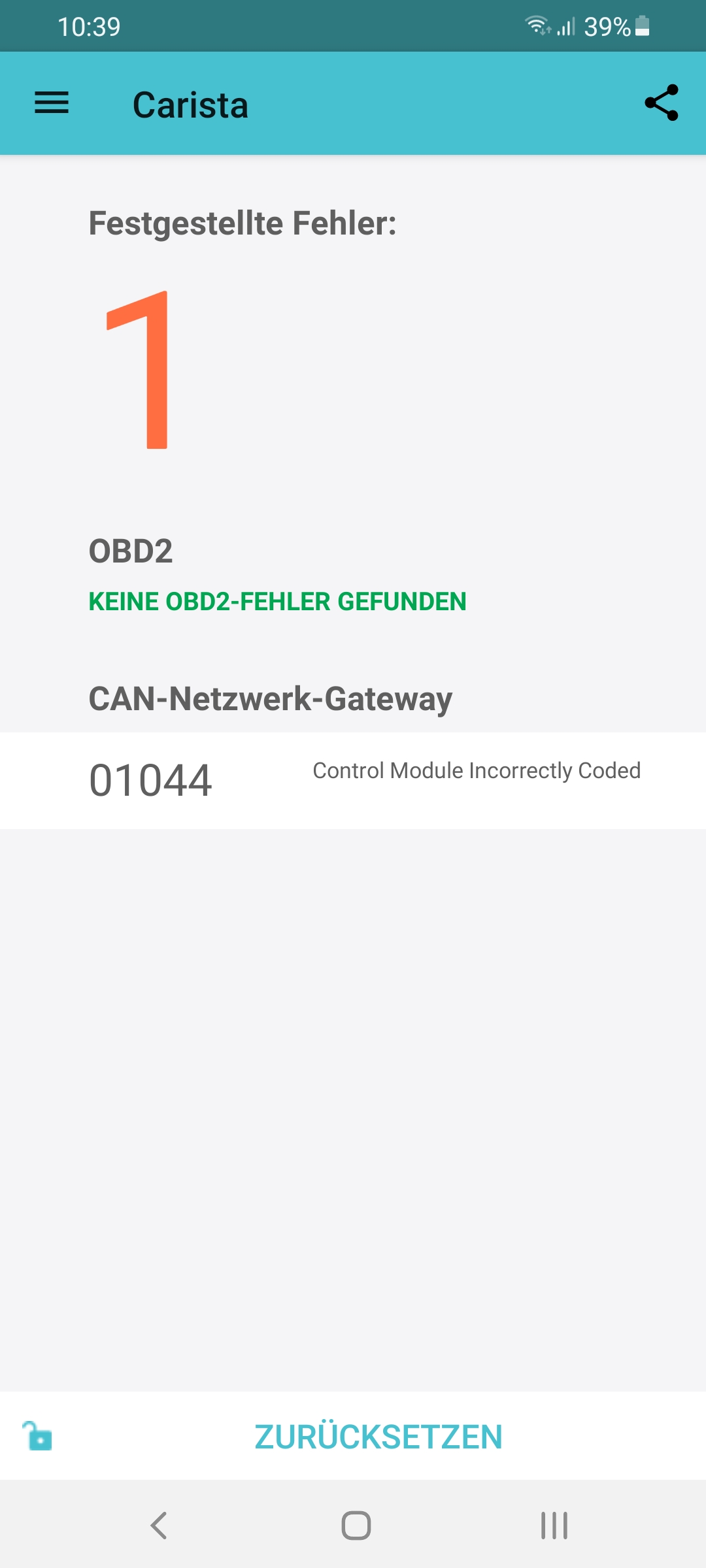The height and width of the screenshot is (1568, 706).
Task: Share the diagnostic report
Action: [x=662, y=103]
